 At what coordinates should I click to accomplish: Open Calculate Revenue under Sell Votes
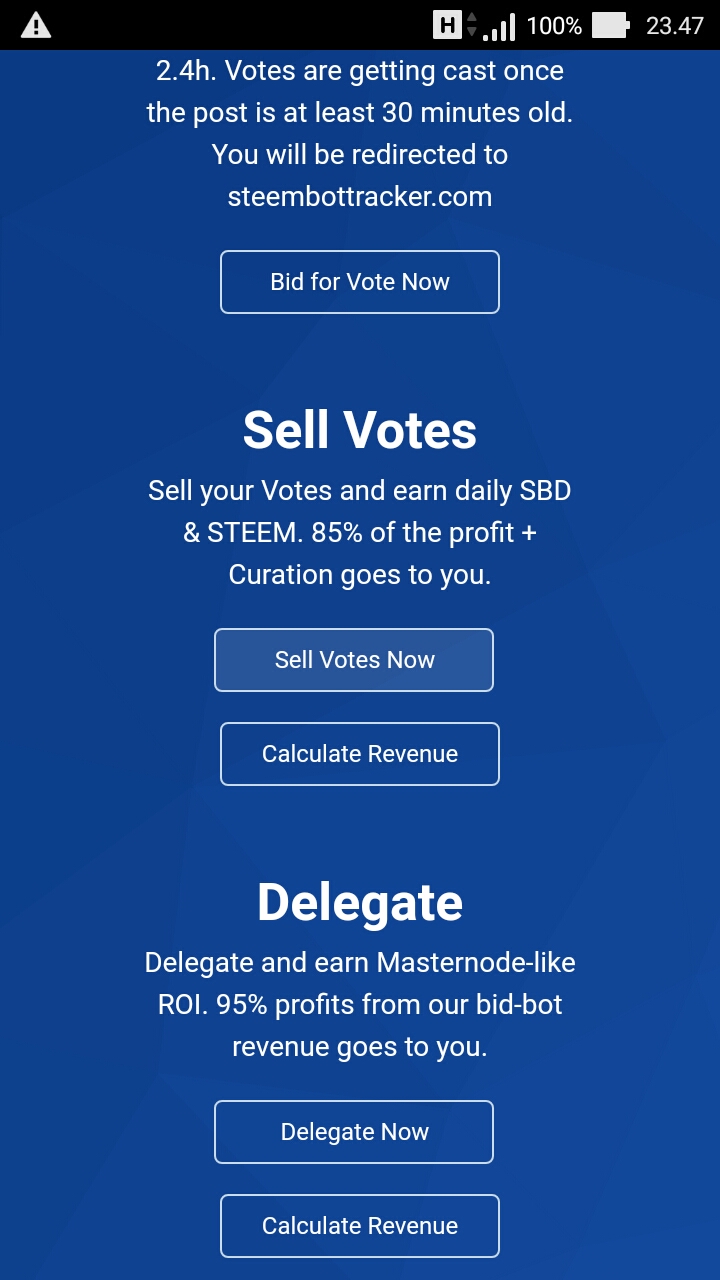360,754
